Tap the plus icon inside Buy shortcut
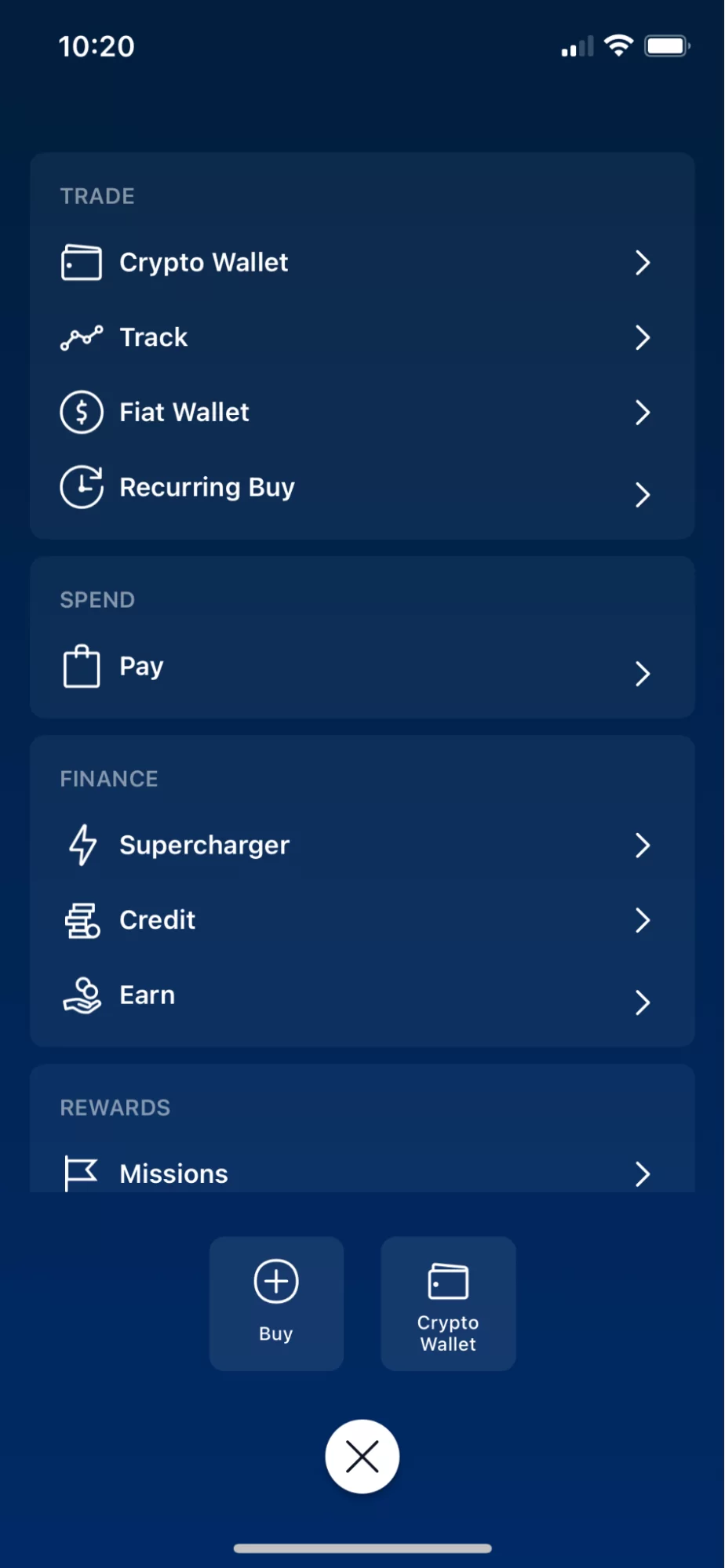The height and width of the screenshot is (1568, 725). point(275,1280)
